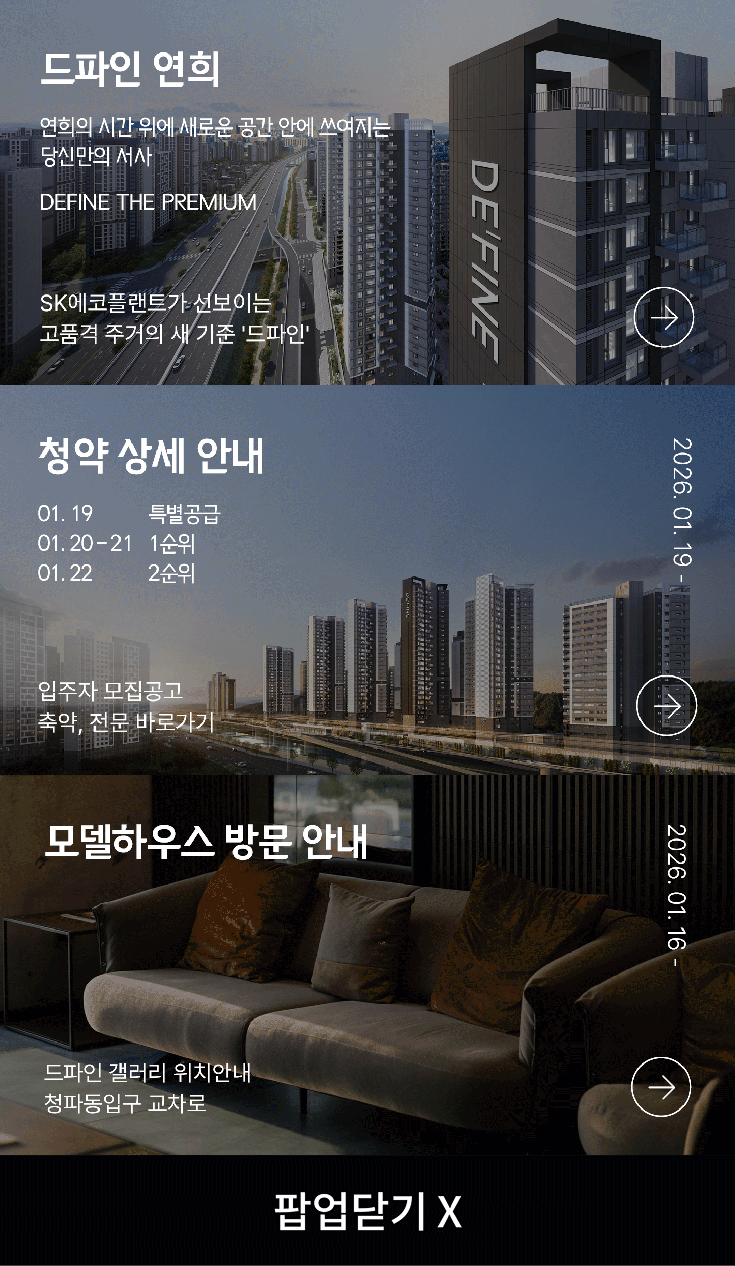Close the popup via 팝업닫기 X
Image resolution: width=735 pixels, height=1266 pixels.
[367, 1210]
